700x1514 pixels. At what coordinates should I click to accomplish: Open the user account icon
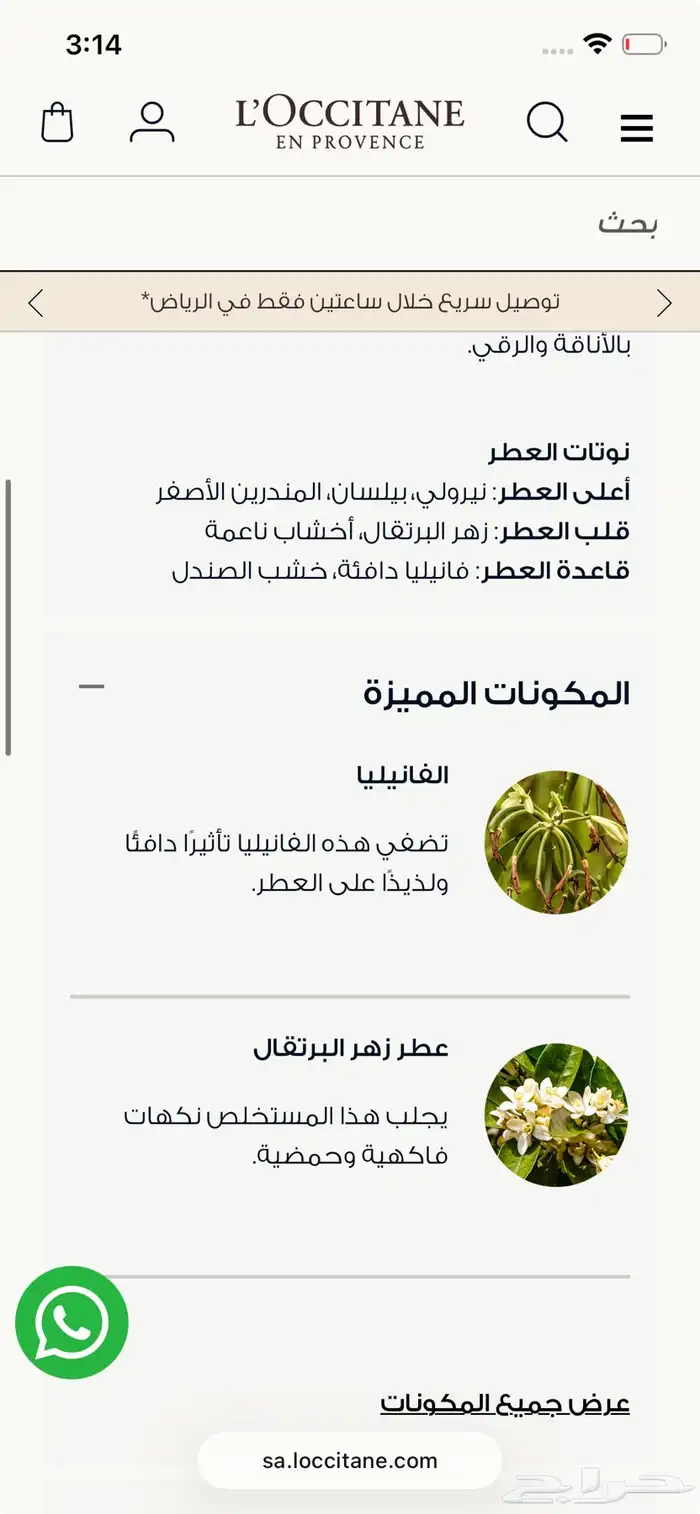tap(152, 123)
